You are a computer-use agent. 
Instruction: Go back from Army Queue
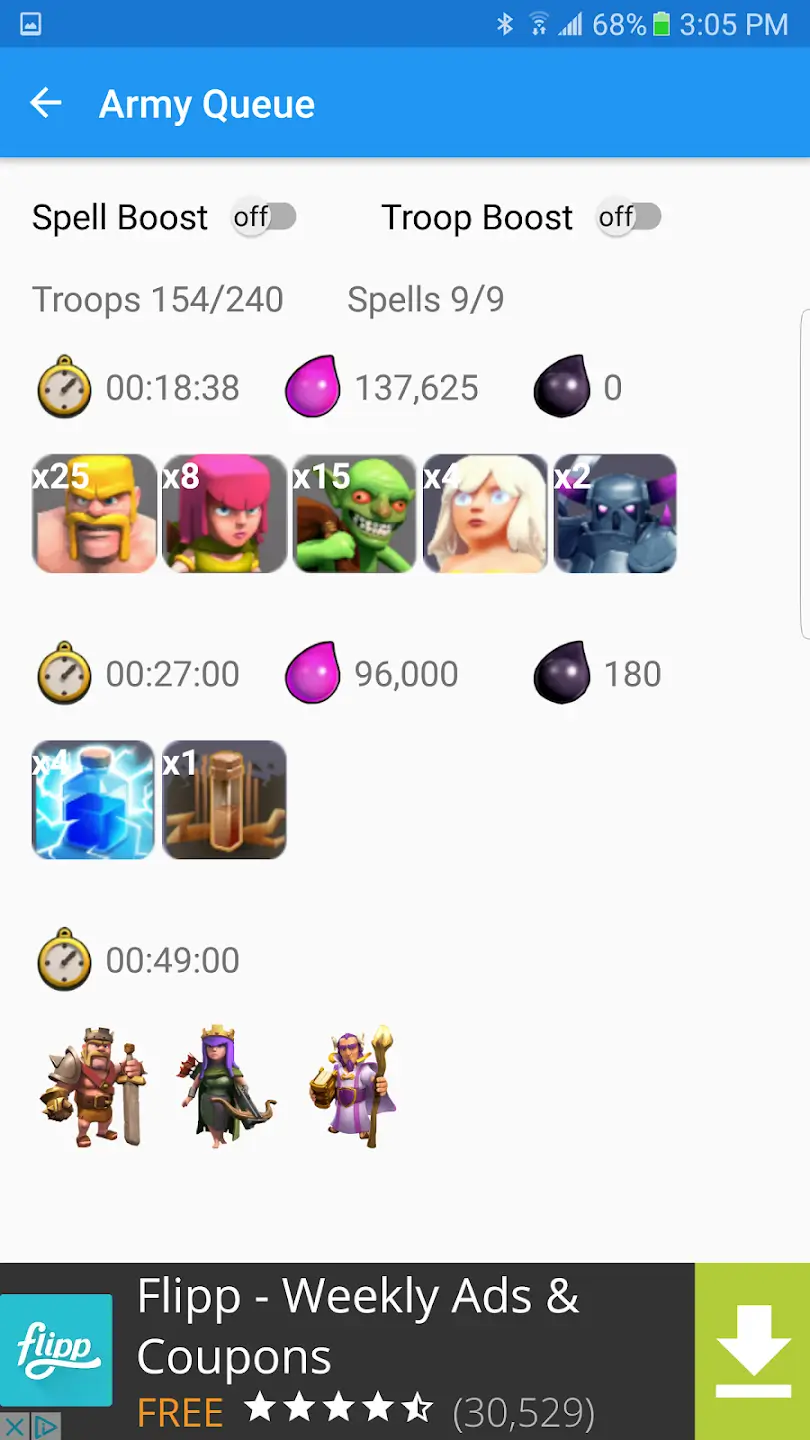click(46, 103)
